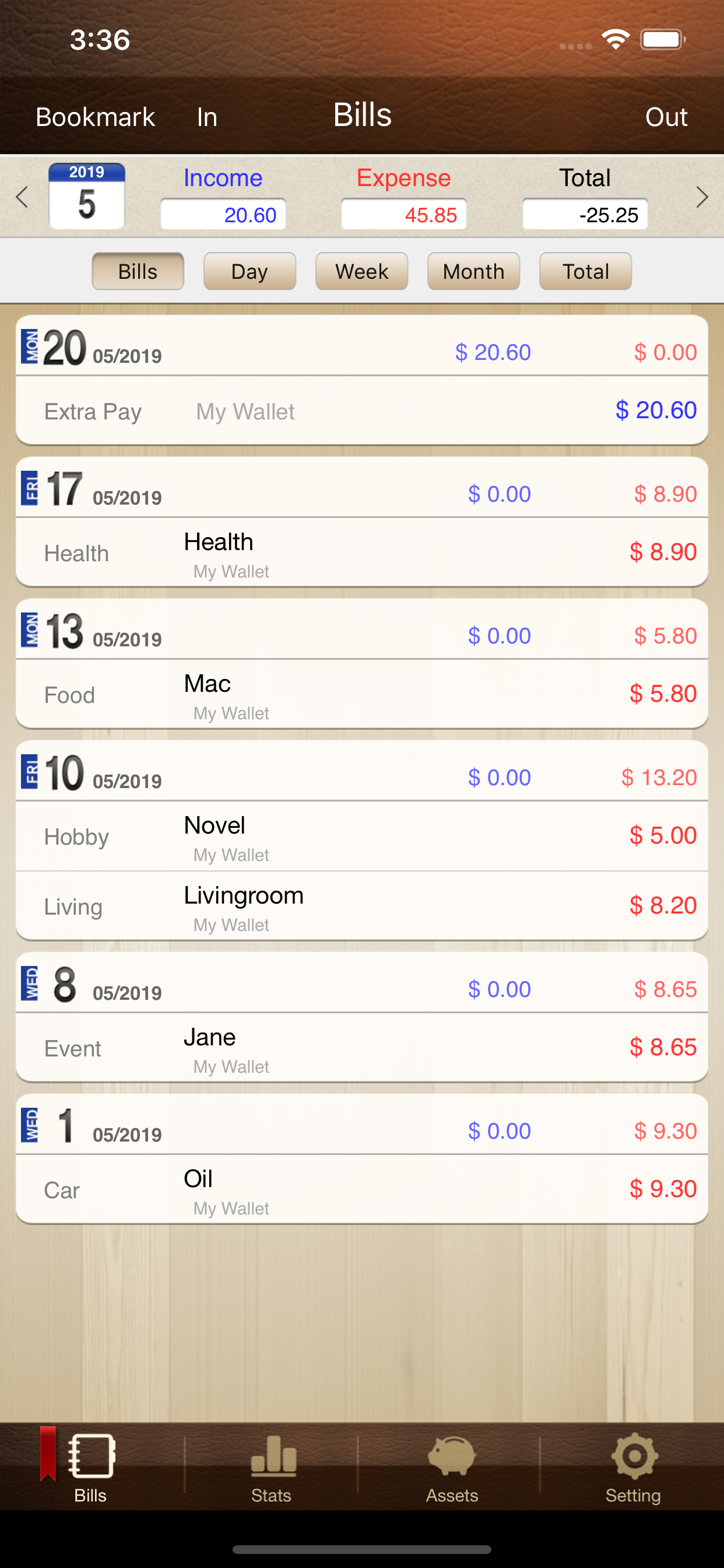Viewport: 724px width, 1568px height.
Task: Click the 2019 month 5 calendar widget
Action: (x=86, y=195)
